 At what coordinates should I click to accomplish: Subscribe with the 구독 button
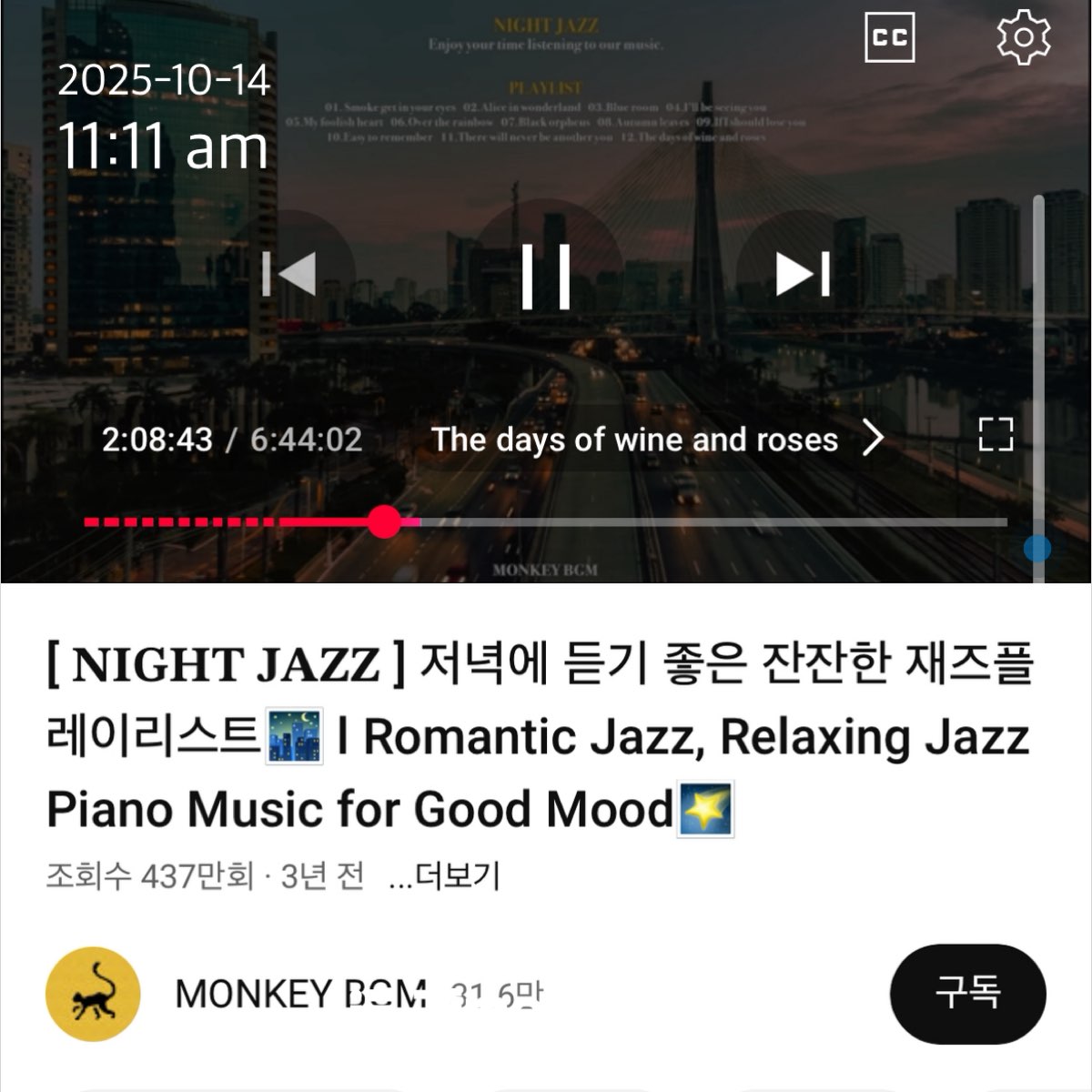pyautogui.click(x=967, y=993)
